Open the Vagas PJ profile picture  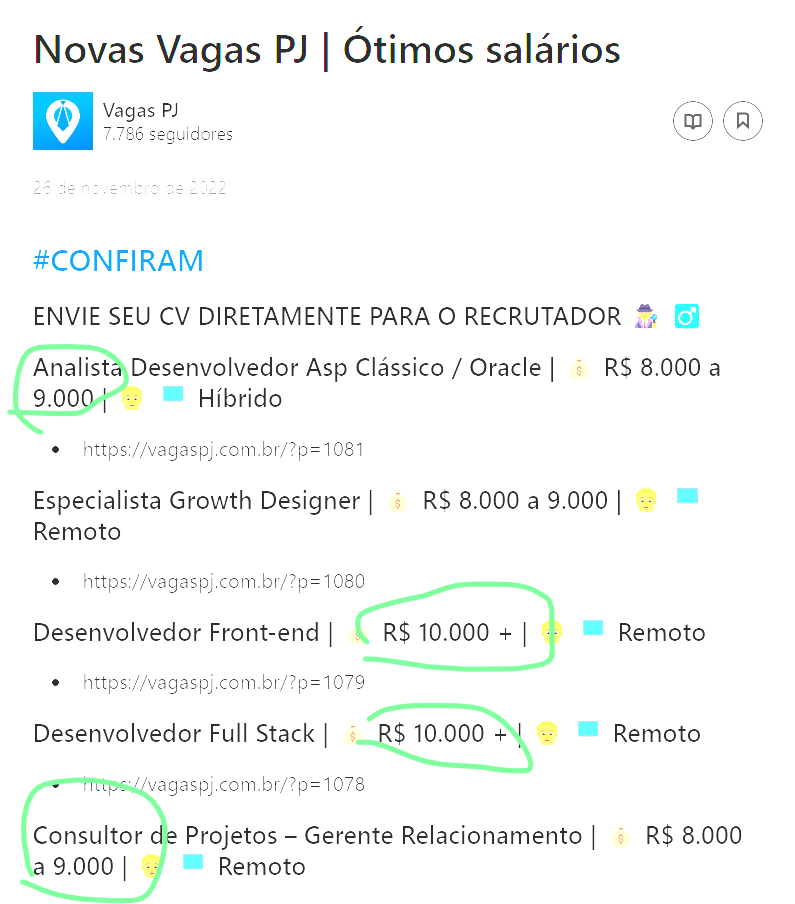63,121
